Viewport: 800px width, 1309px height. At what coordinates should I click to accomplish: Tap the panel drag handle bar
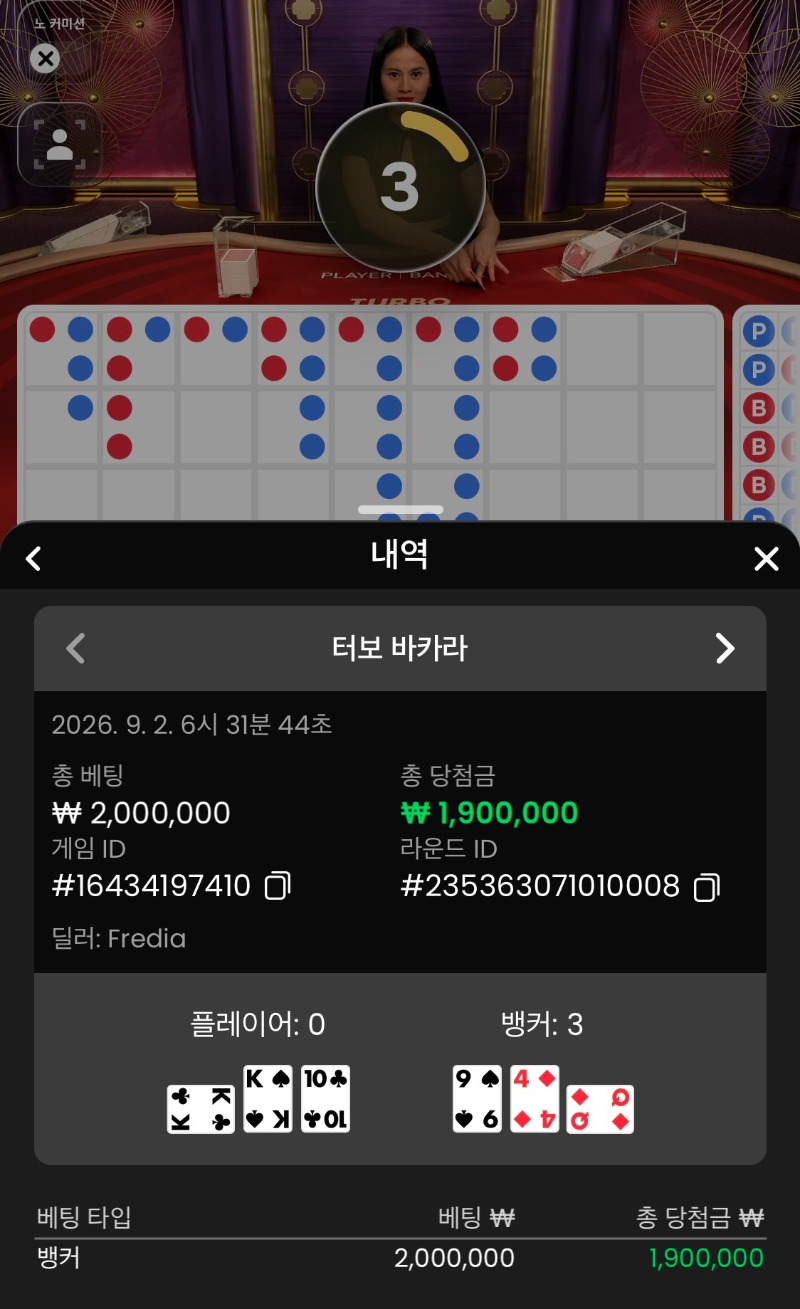pos(400,510)
